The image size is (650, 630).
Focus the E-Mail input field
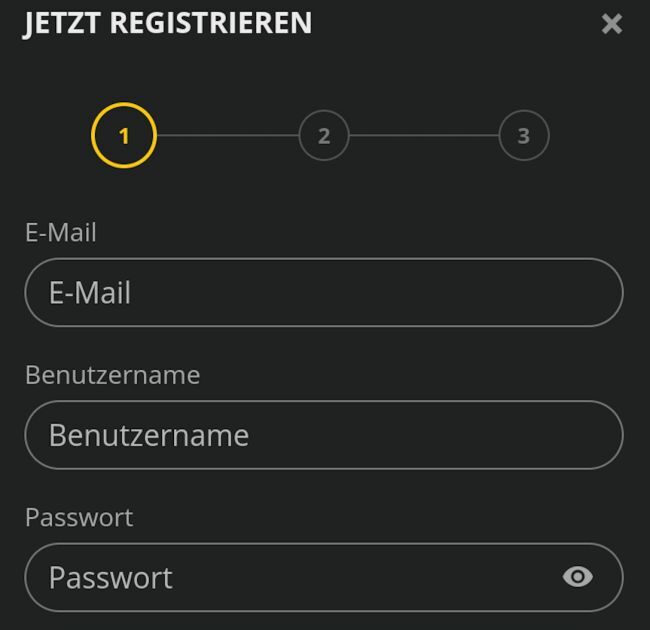(323, 293)
